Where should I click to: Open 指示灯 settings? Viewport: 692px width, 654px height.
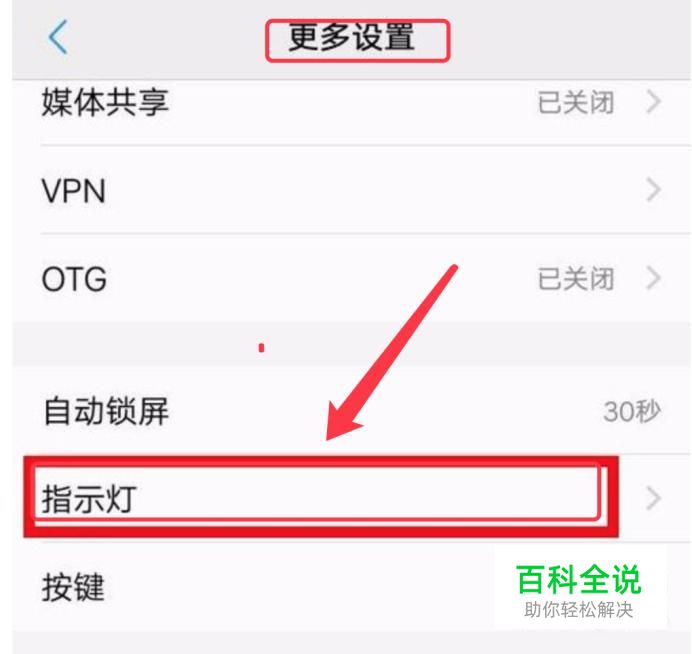[x=351, y=499]
